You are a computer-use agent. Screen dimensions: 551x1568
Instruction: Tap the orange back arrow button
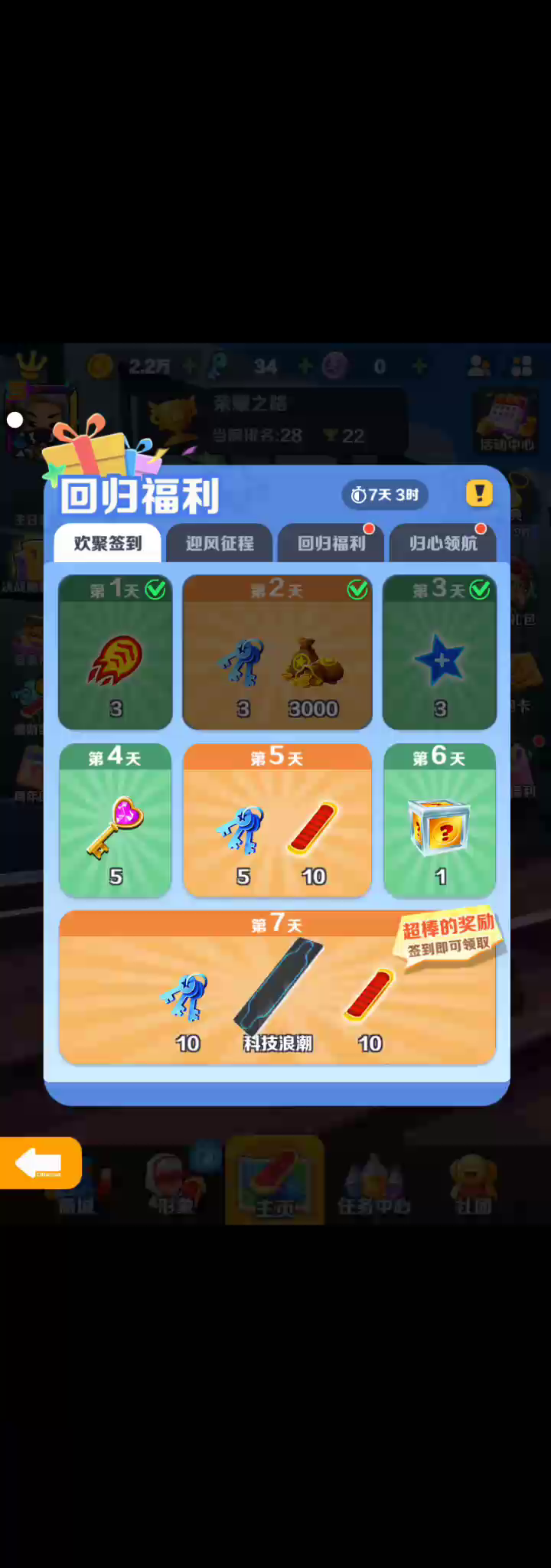pyautogui.click(x=41, y=1163)
